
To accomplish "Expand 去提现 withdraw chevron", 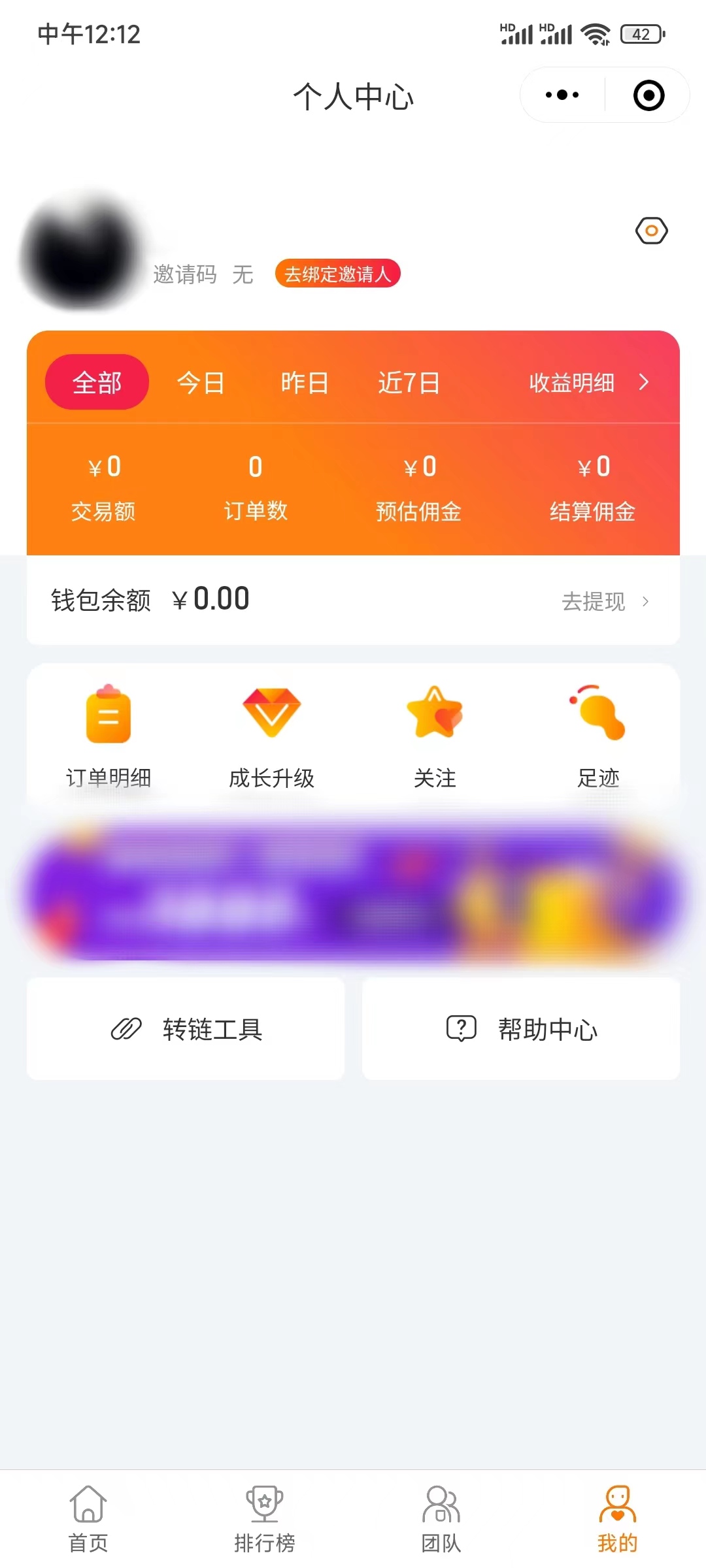I will click(601, 600).
